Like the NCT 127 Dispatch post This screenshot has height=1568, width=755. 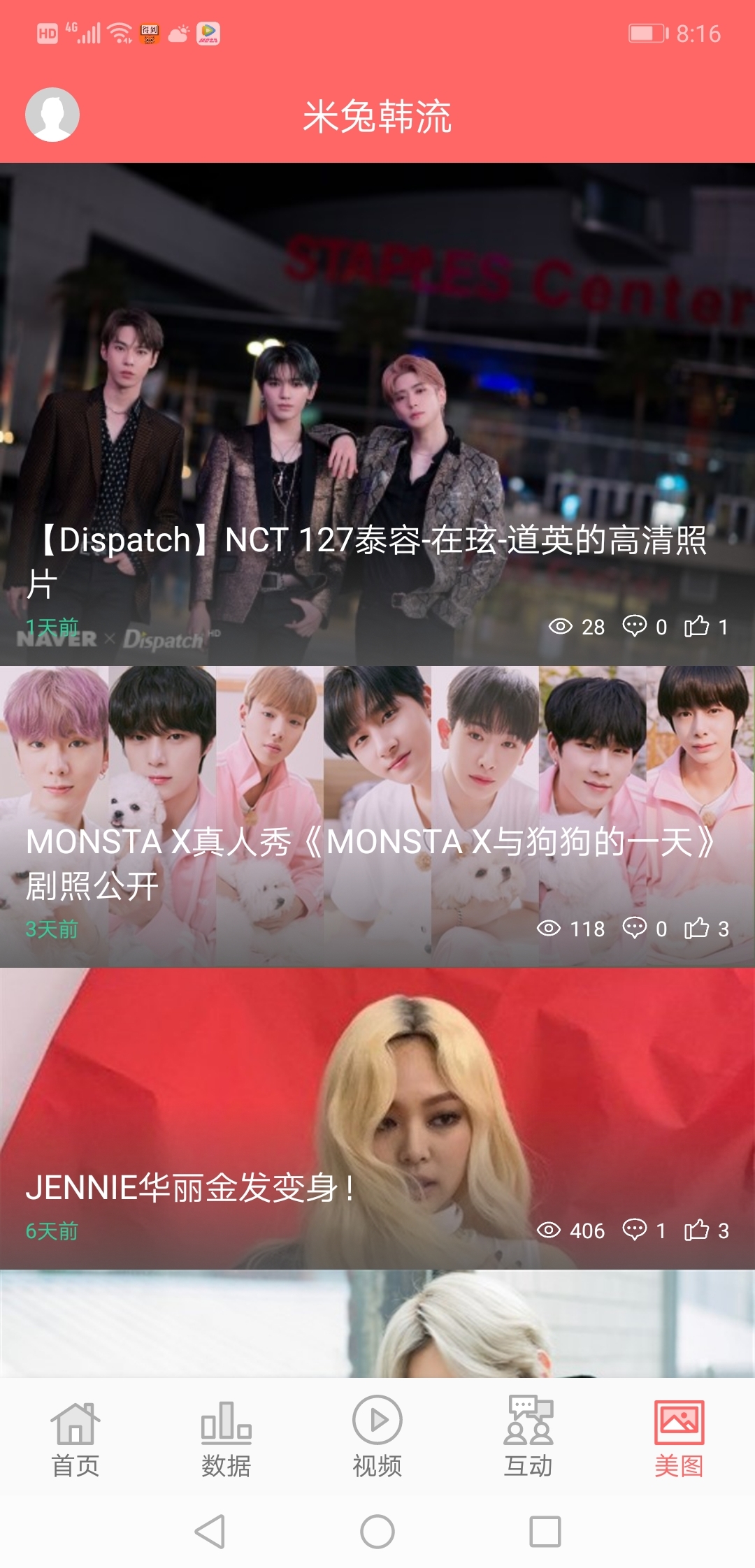pos(696,626)
